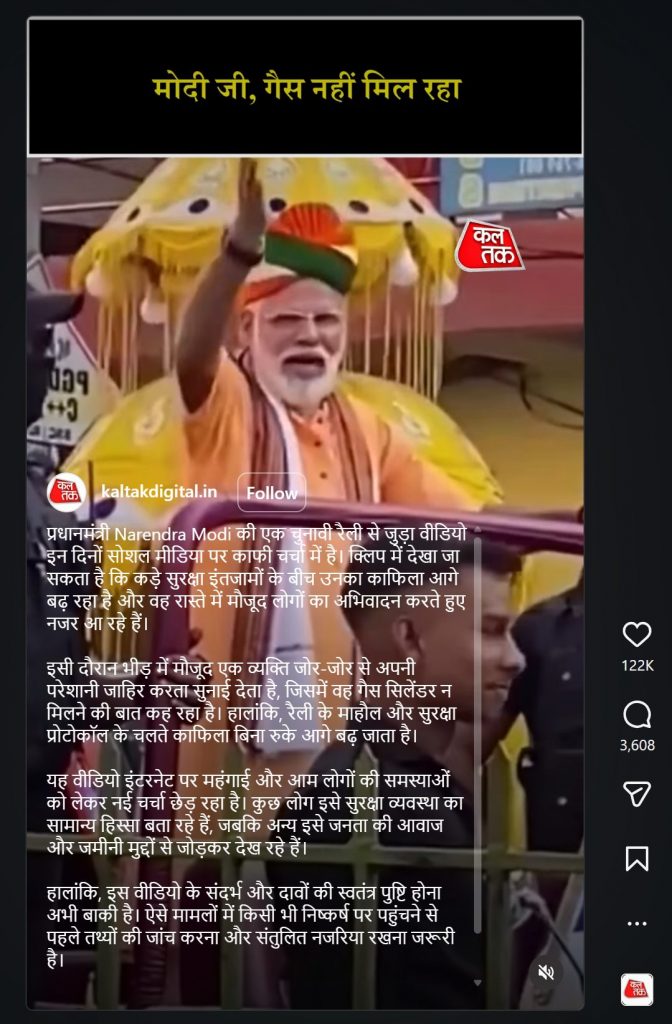Open the kaltakdigital.in profile name
The height and width of the screenshot is (1024, 672).
[160, 492]
